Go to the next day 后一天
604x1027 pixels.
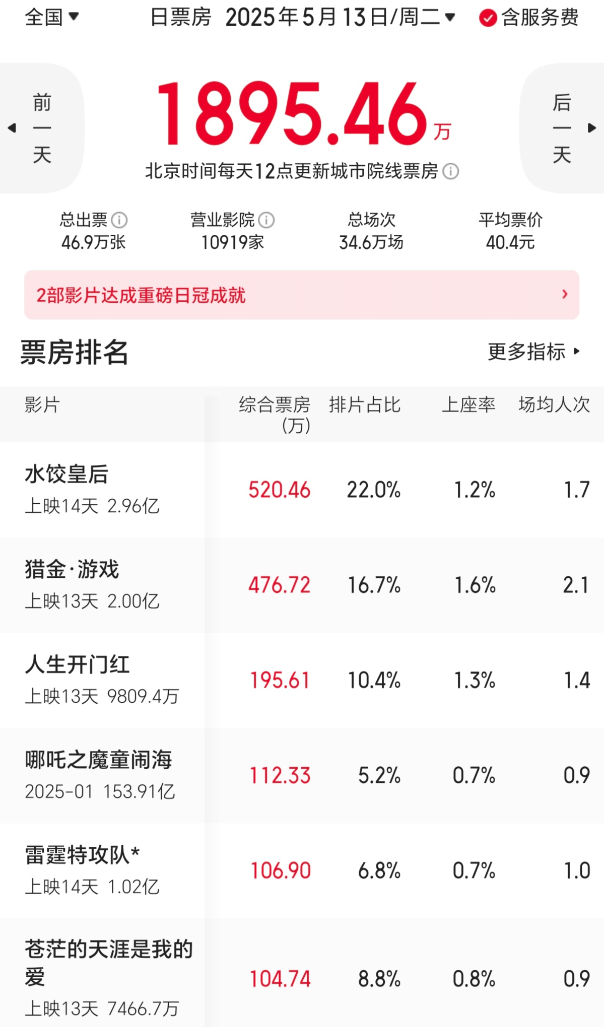point(563,128)
